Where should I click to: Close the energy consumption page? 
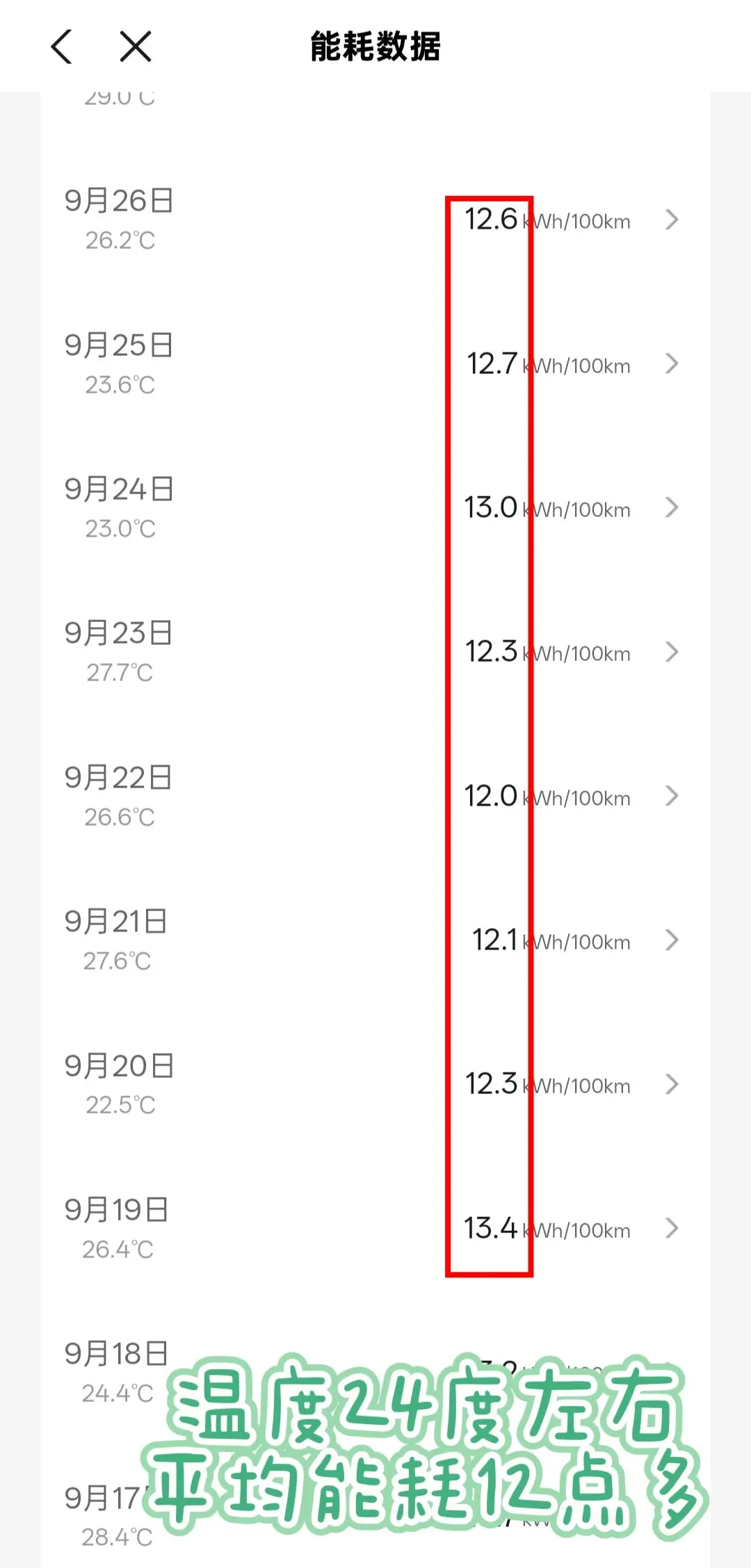click(136, 47)
